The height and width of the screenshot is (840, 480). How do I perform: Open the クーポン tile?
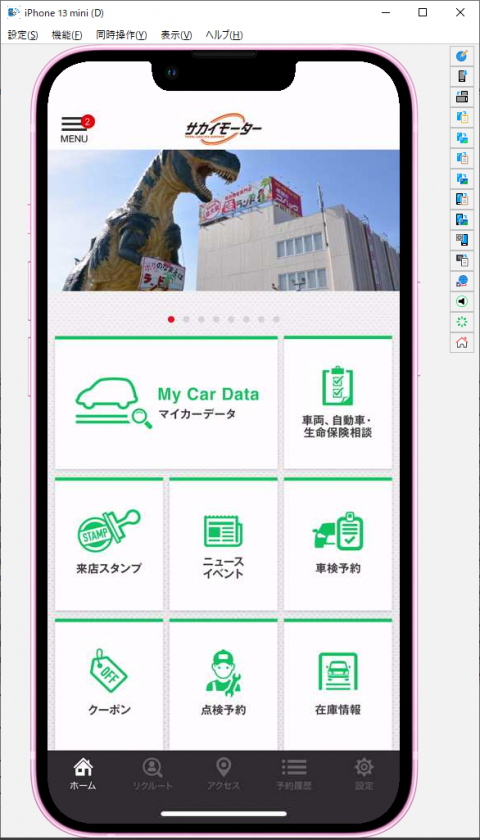point(109,685)
